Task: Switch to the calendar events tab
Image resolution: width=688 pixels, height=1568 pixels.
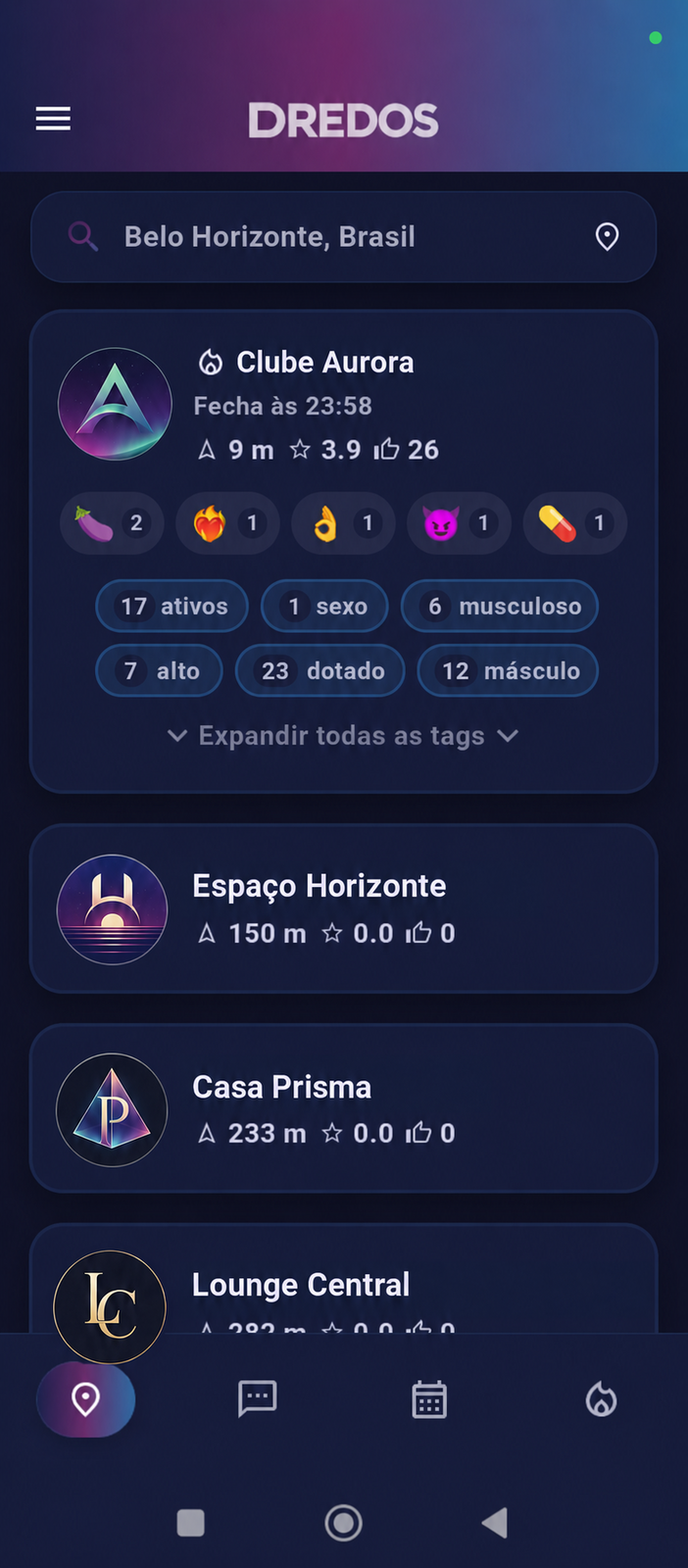Action: click(429, 1399)
